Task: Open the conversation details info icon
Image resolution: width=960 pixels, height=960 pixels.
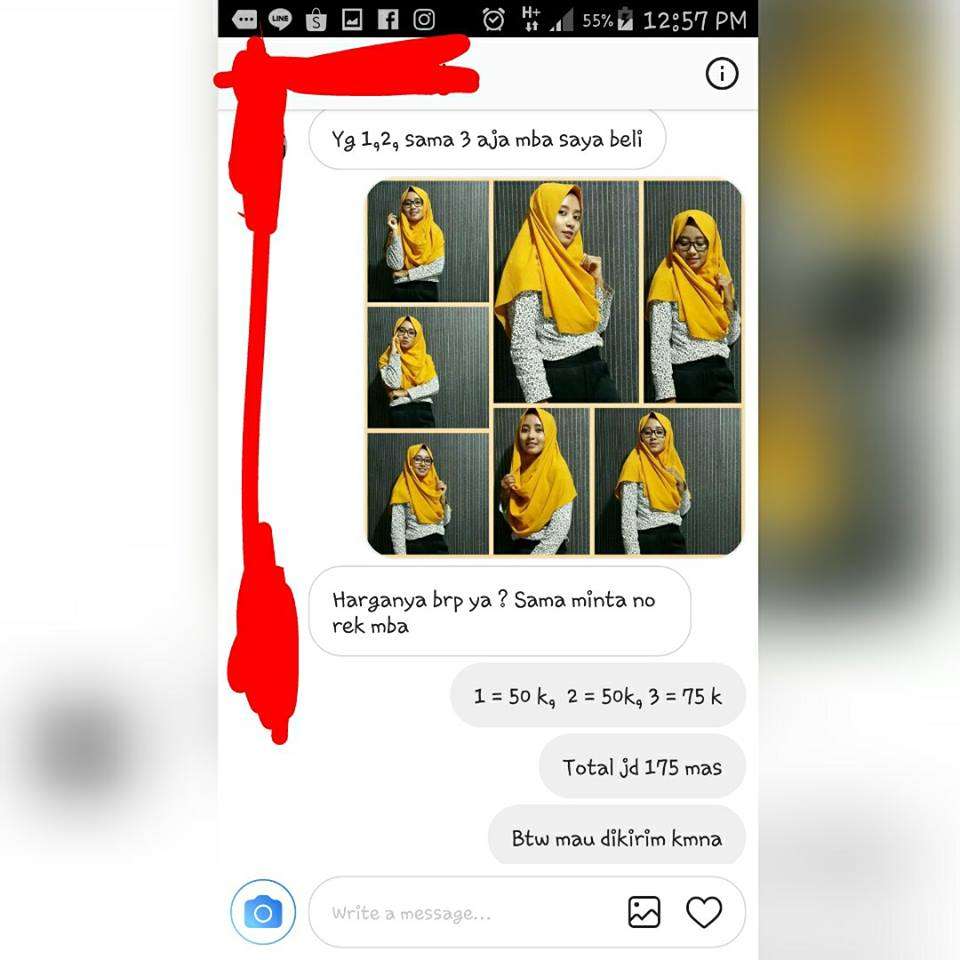Action: coord(721,74)
